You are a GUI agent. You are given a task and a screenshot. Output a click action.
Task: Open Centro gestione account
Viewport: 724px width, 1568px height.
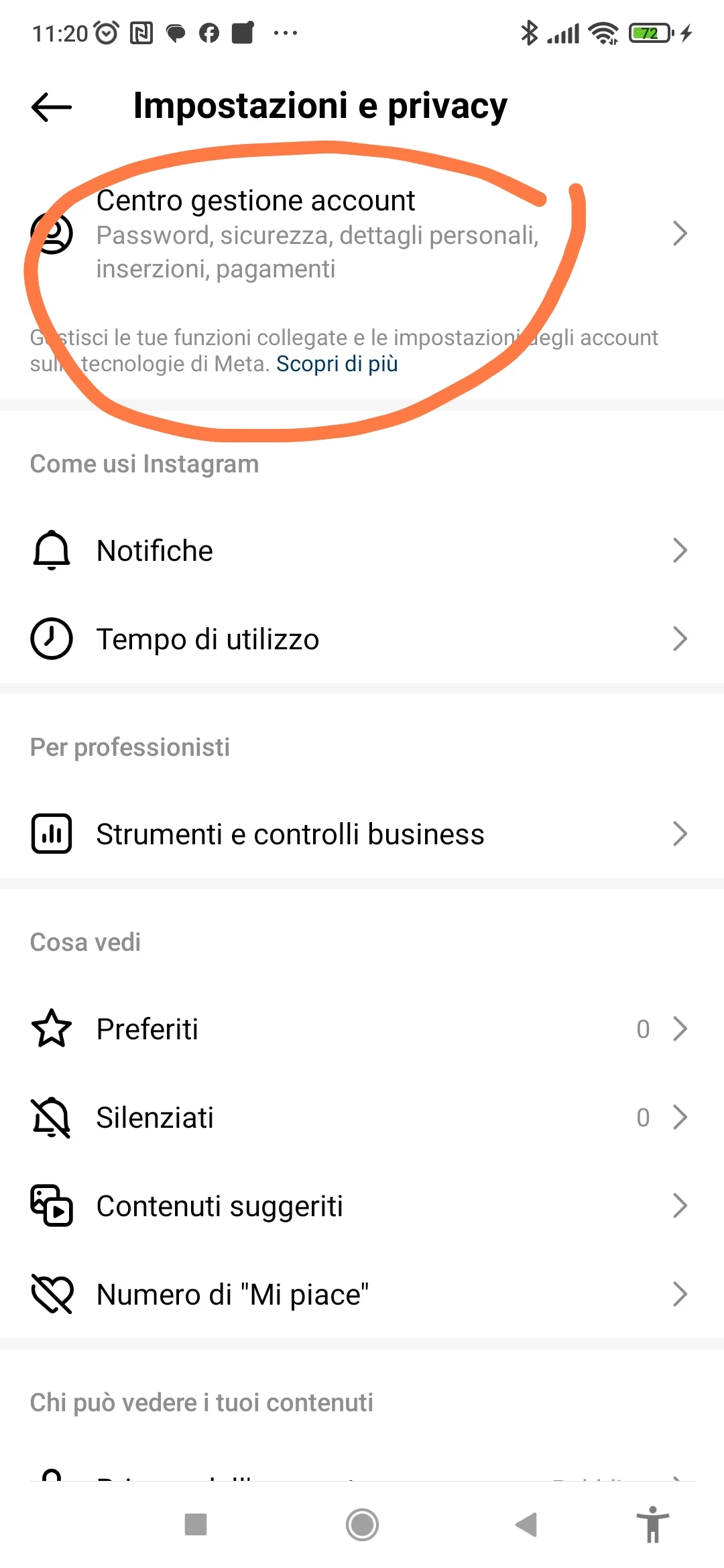click(362, 234)
